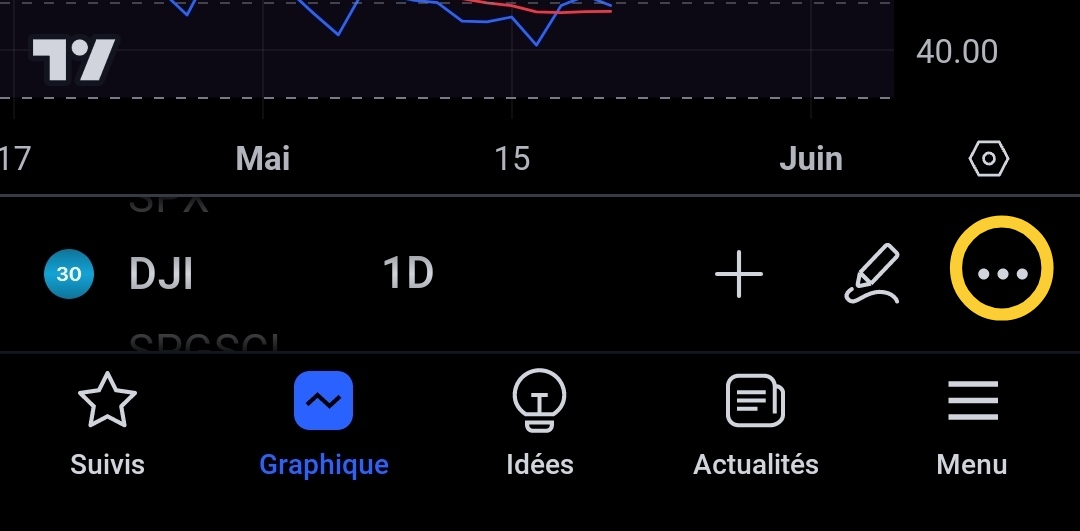Open the three-dot more options menu

(1001, 274)
